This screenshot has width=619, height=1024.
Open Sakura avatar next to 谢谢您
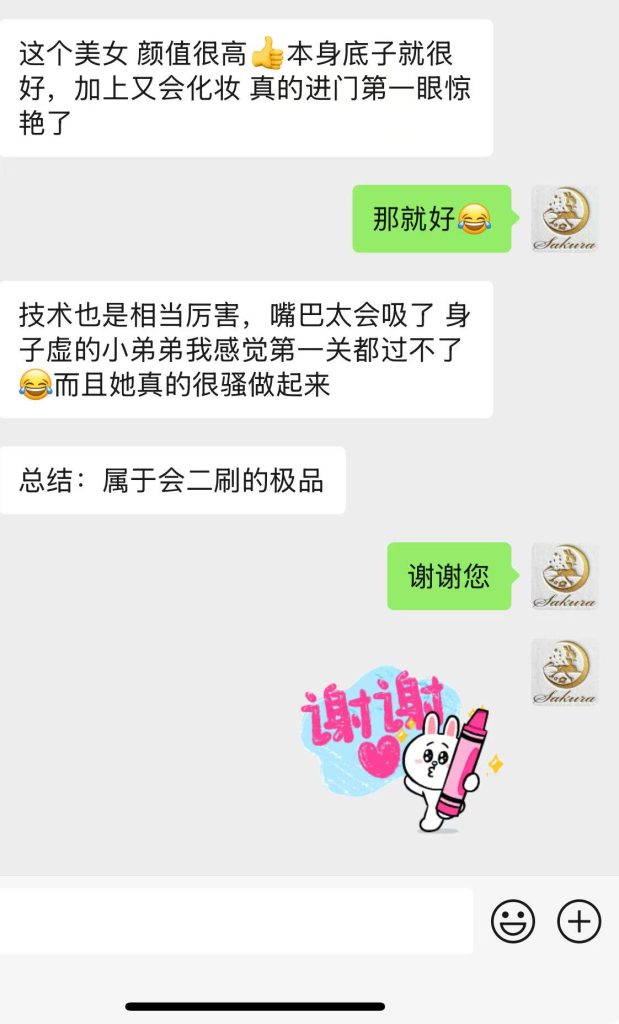[564, 576]
